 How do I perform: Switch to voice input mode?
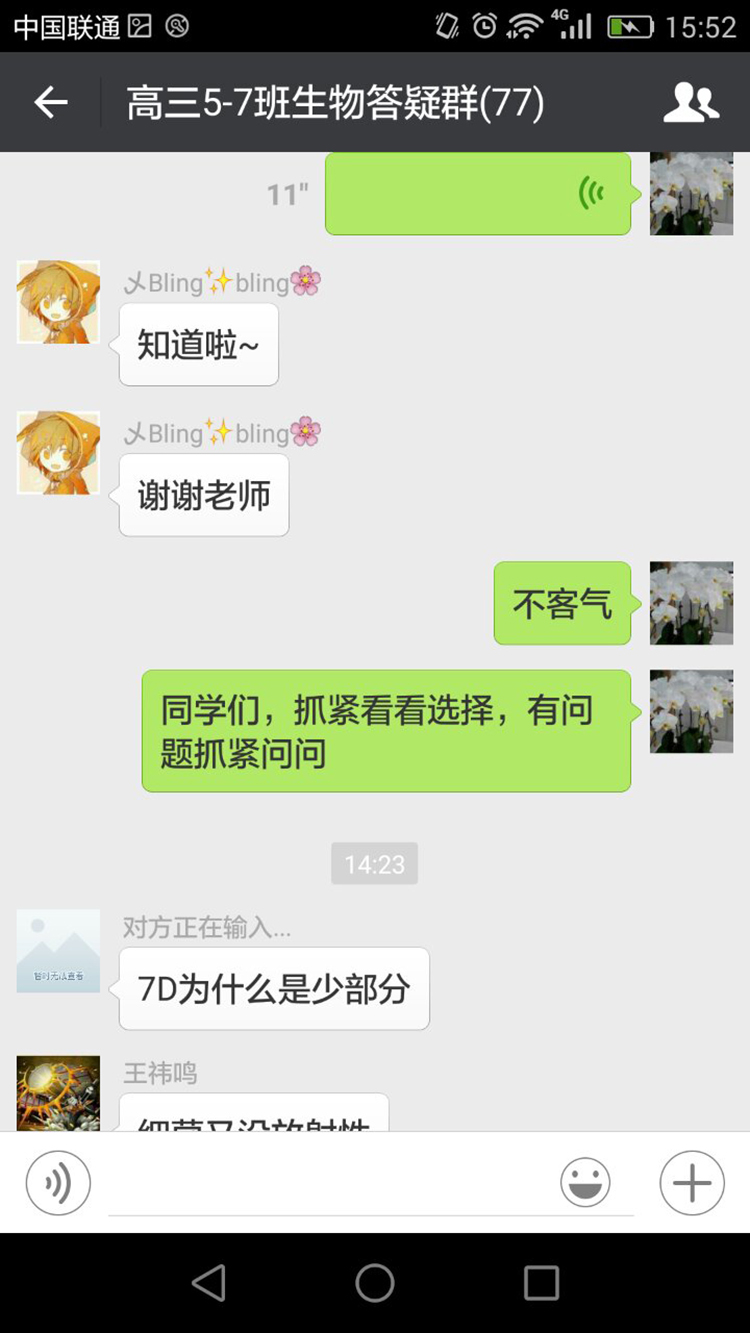click(x=58, y=1183)
